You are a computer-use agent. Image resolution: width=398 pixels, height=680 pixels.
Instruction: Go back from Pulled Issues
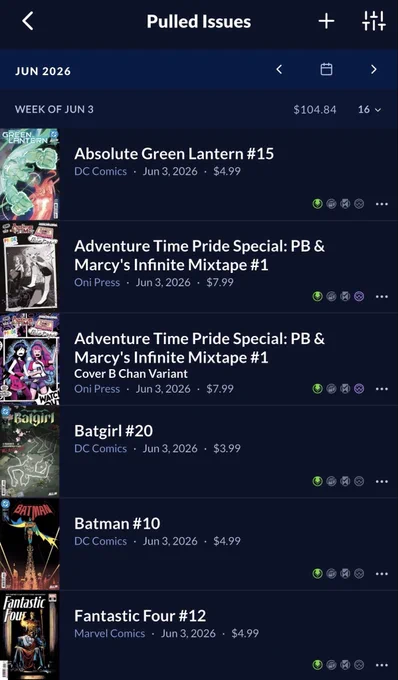coord(28,21)
